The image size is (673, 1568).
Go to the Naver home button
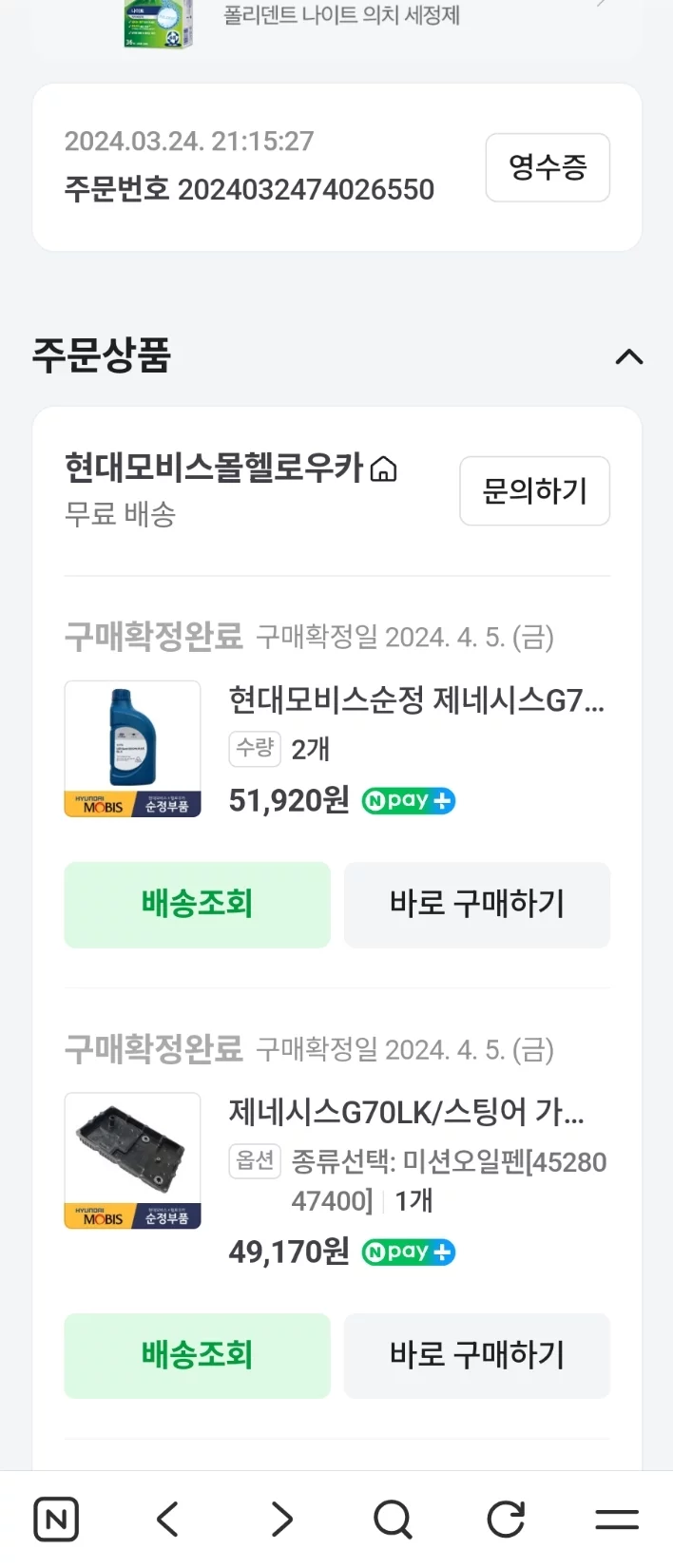pos(56,1519)
